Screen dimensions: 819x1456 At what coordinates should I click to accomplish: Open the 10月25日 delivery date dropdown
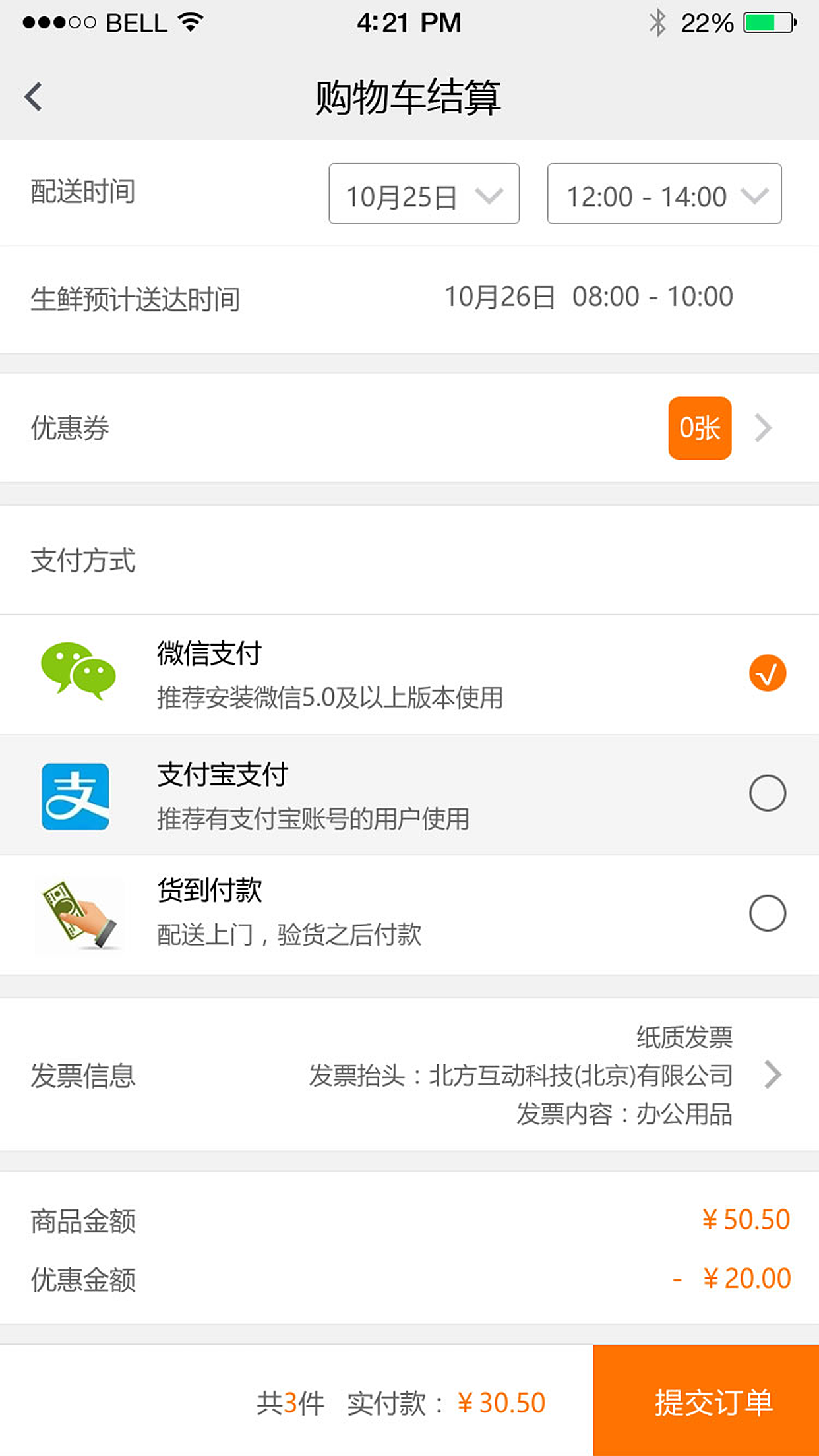pyautogui.click(x=424, y=194)
